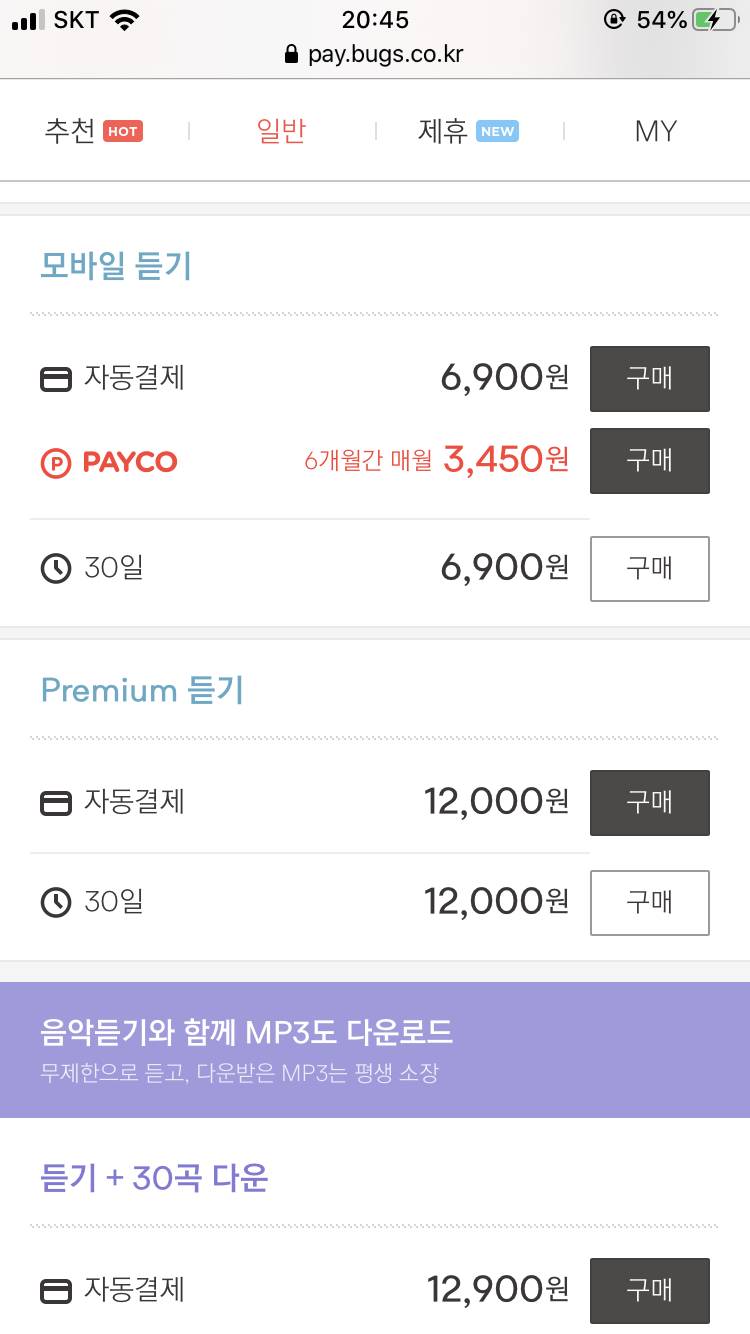This screenshot has width=750, height=1334.
Task: Purchase Premium 자동결제 for 12,000원
Action: point(649,802)
